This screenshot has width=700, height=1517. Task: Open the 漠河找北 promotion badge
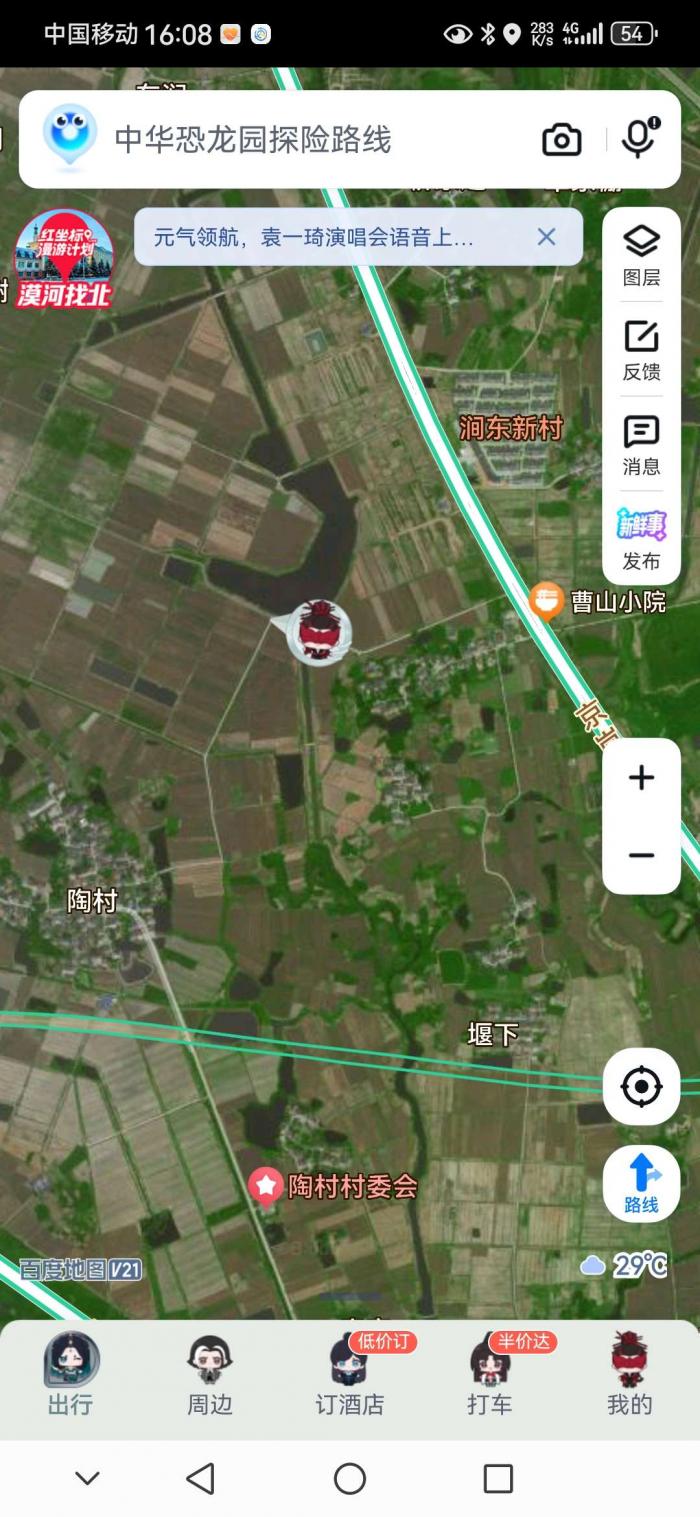point(63,259)
